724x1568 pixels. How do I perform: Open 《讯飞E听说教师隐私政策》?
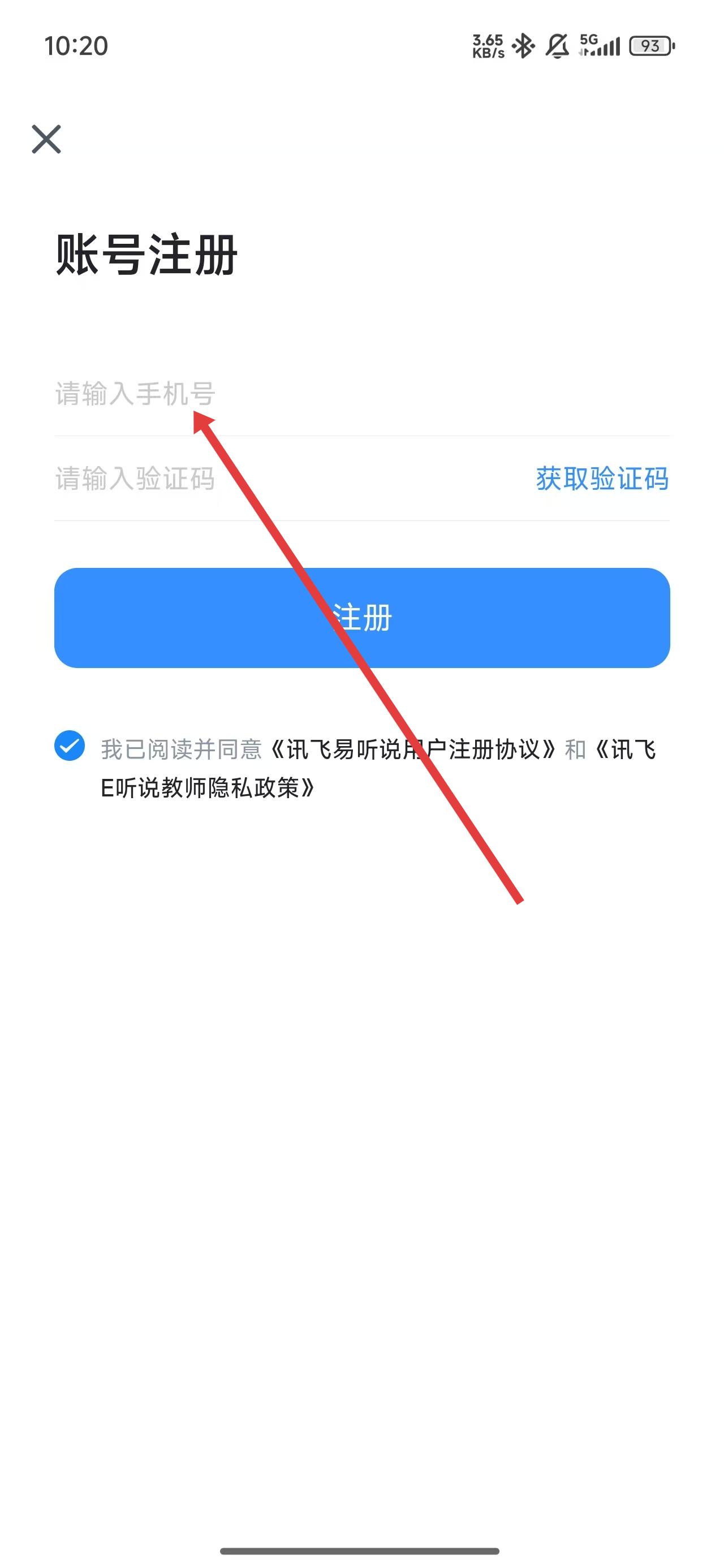click(207, 789)
